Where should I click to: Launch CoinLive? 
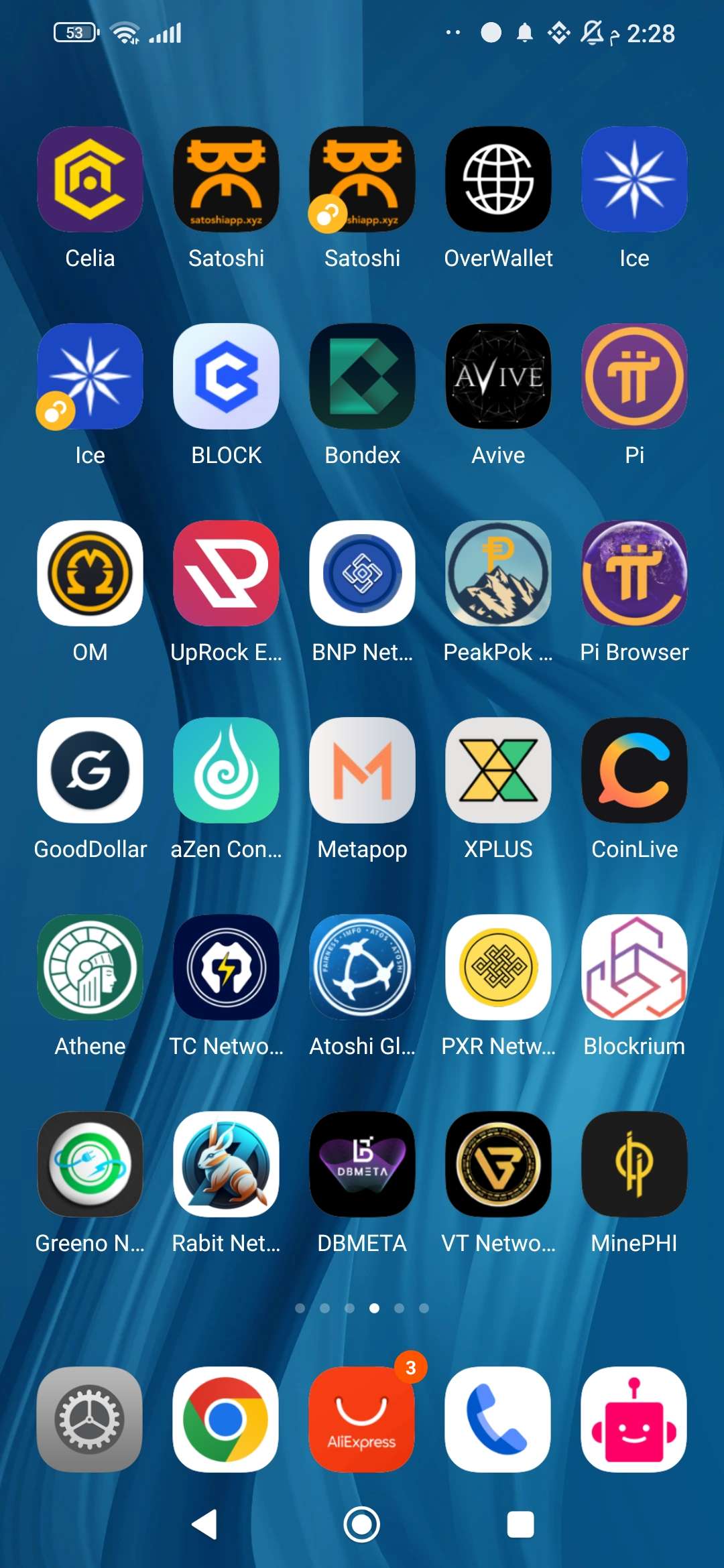(634, 771)
